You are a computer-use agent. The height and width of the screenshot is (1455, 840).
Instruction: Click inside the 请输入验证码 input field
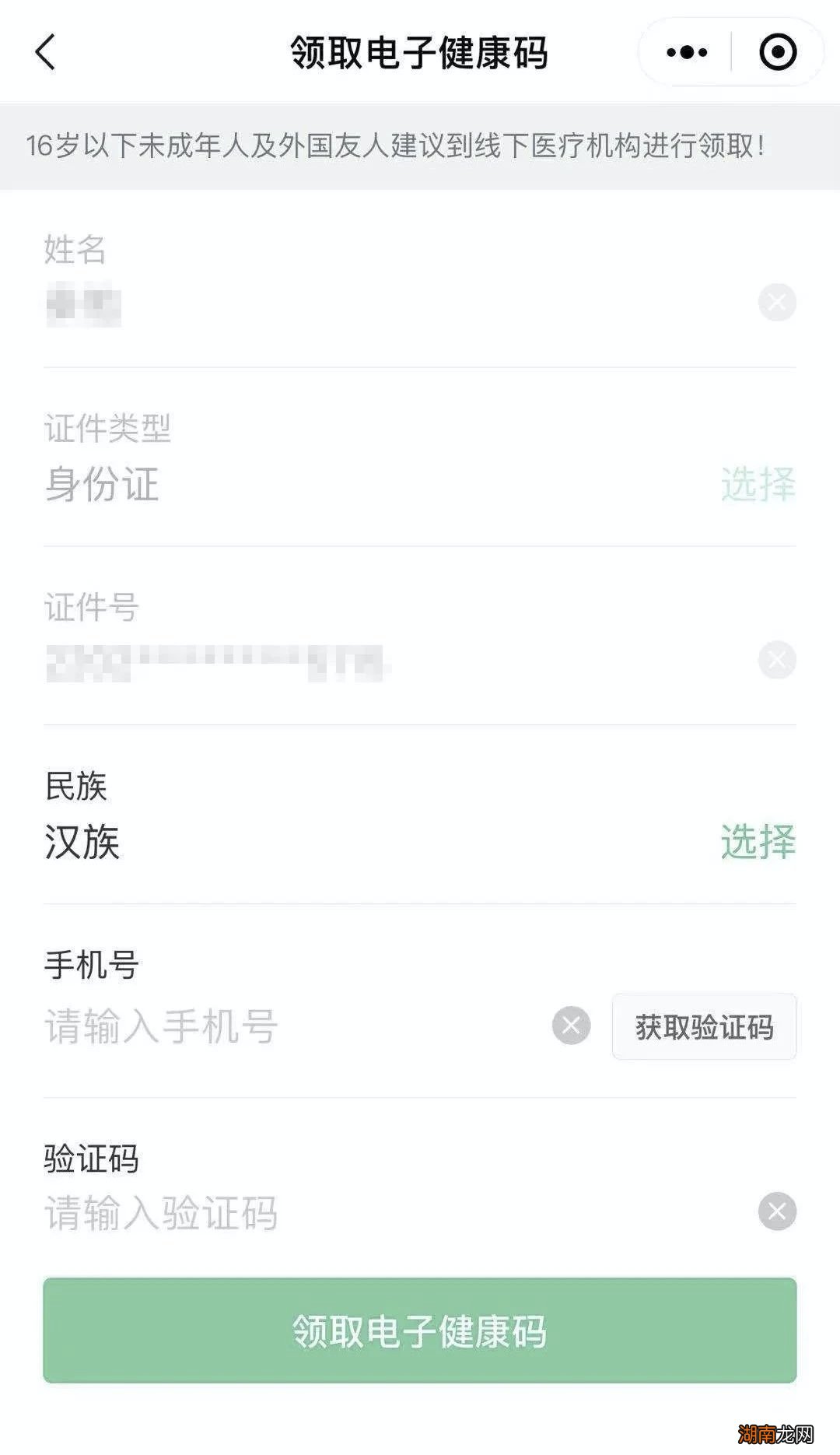(233, 1211)
